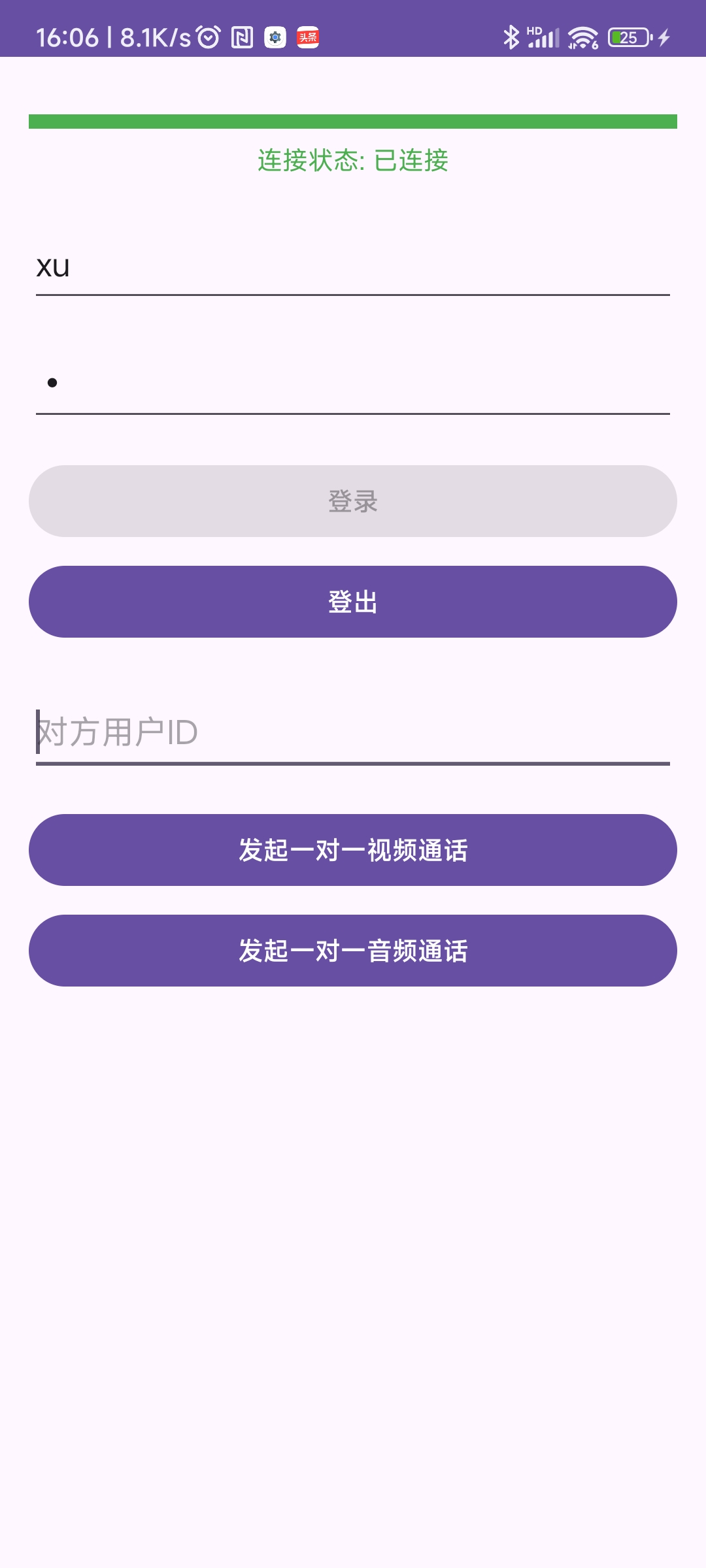Start a one-to-one audio call
The image size is (706, 1568).
tap(353, 951)
